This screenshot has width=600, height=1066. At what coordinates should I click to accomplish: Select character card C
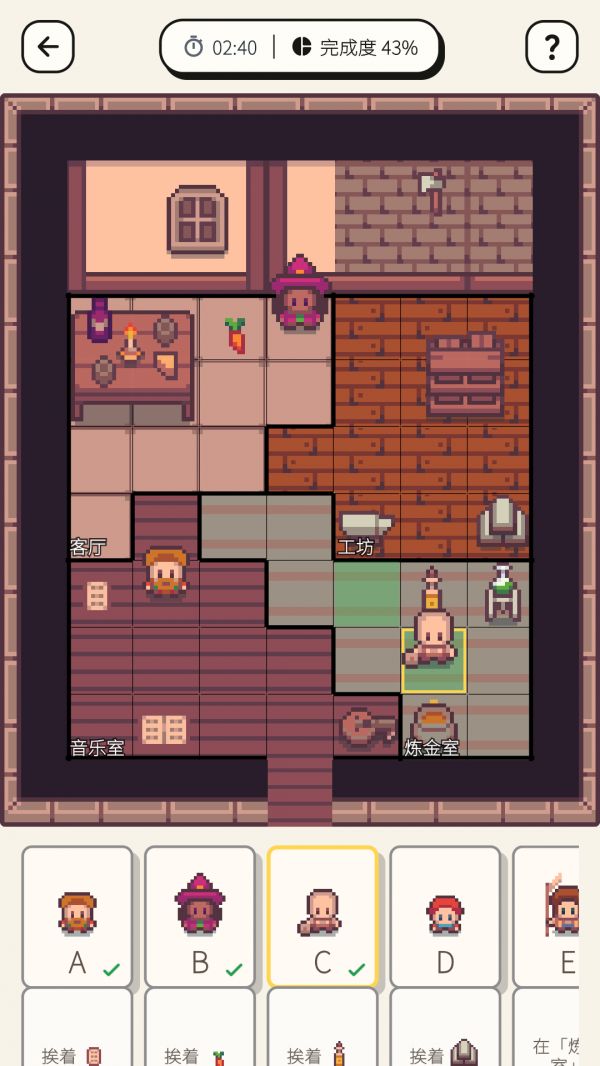click(x=322, y=916)
